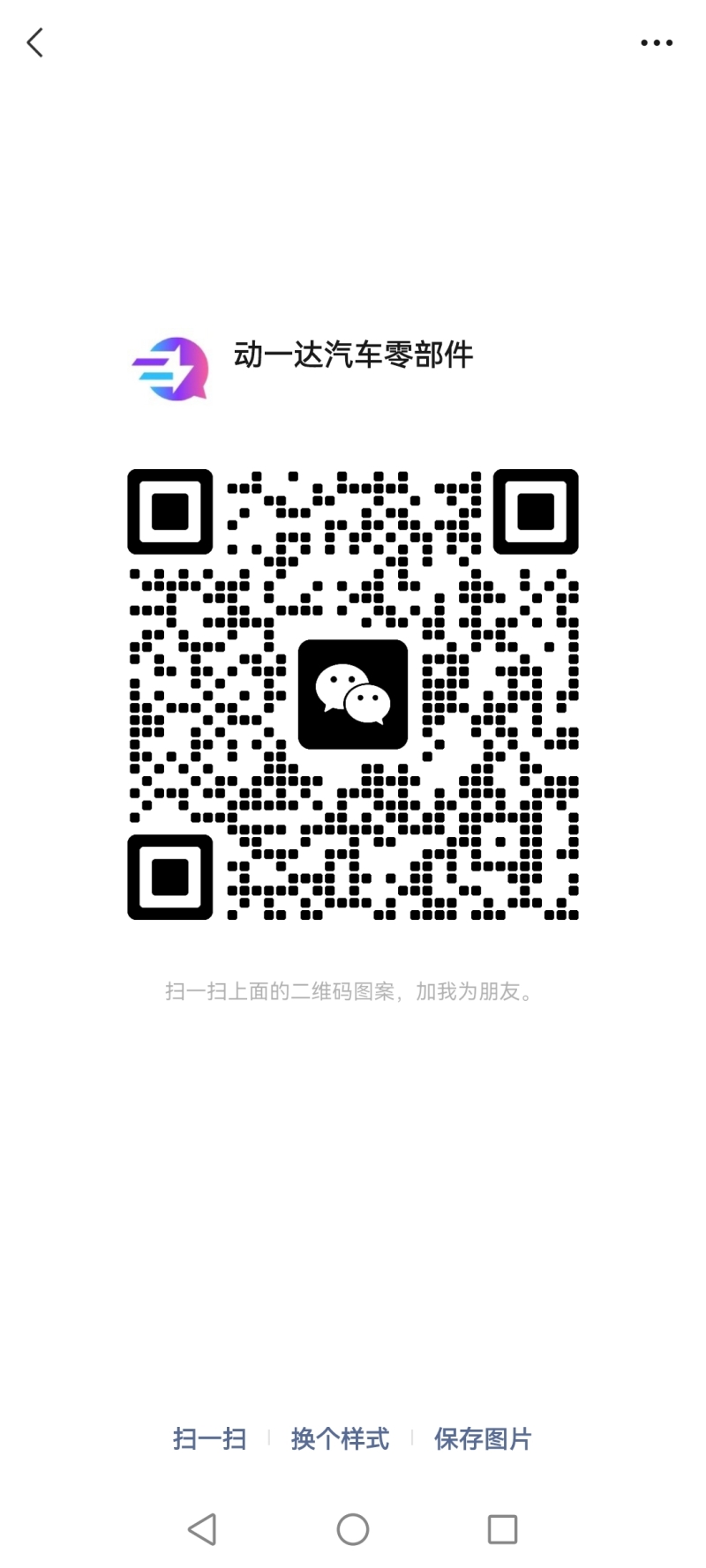Go back using the top-left arrow
This screenshot has height=1568, width=706.
[x=35, y=42]
